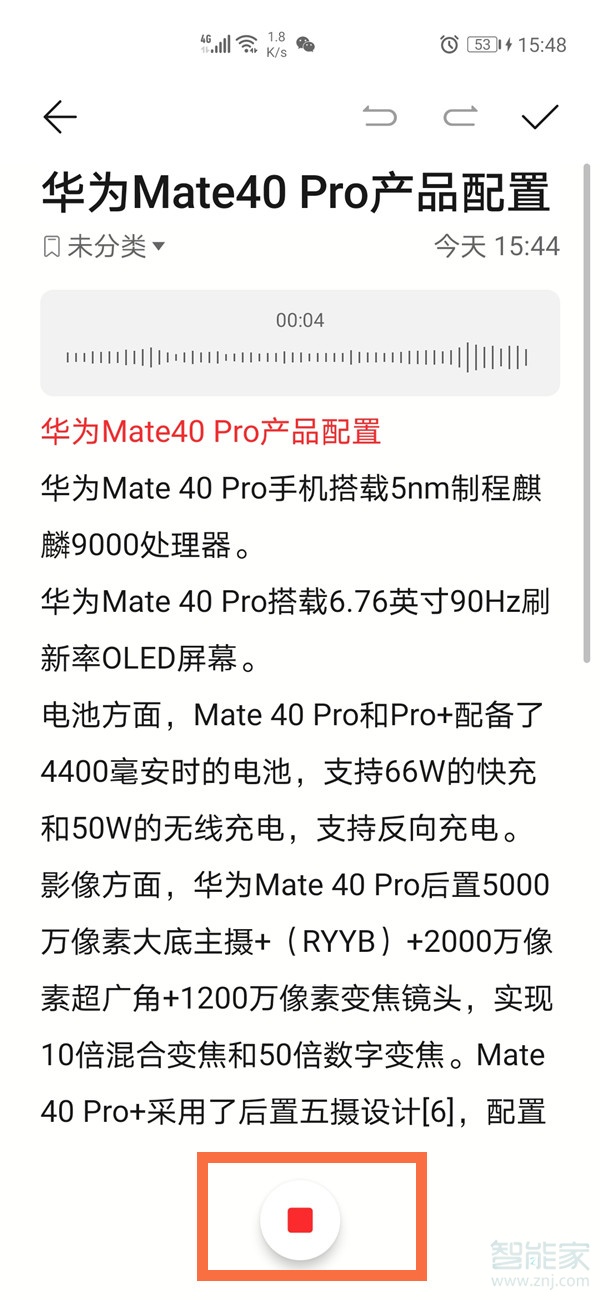Stop the voice recording
The width and height of the screenshot is (600, 1300).
pyautogui.click(x=300, y=1219)
